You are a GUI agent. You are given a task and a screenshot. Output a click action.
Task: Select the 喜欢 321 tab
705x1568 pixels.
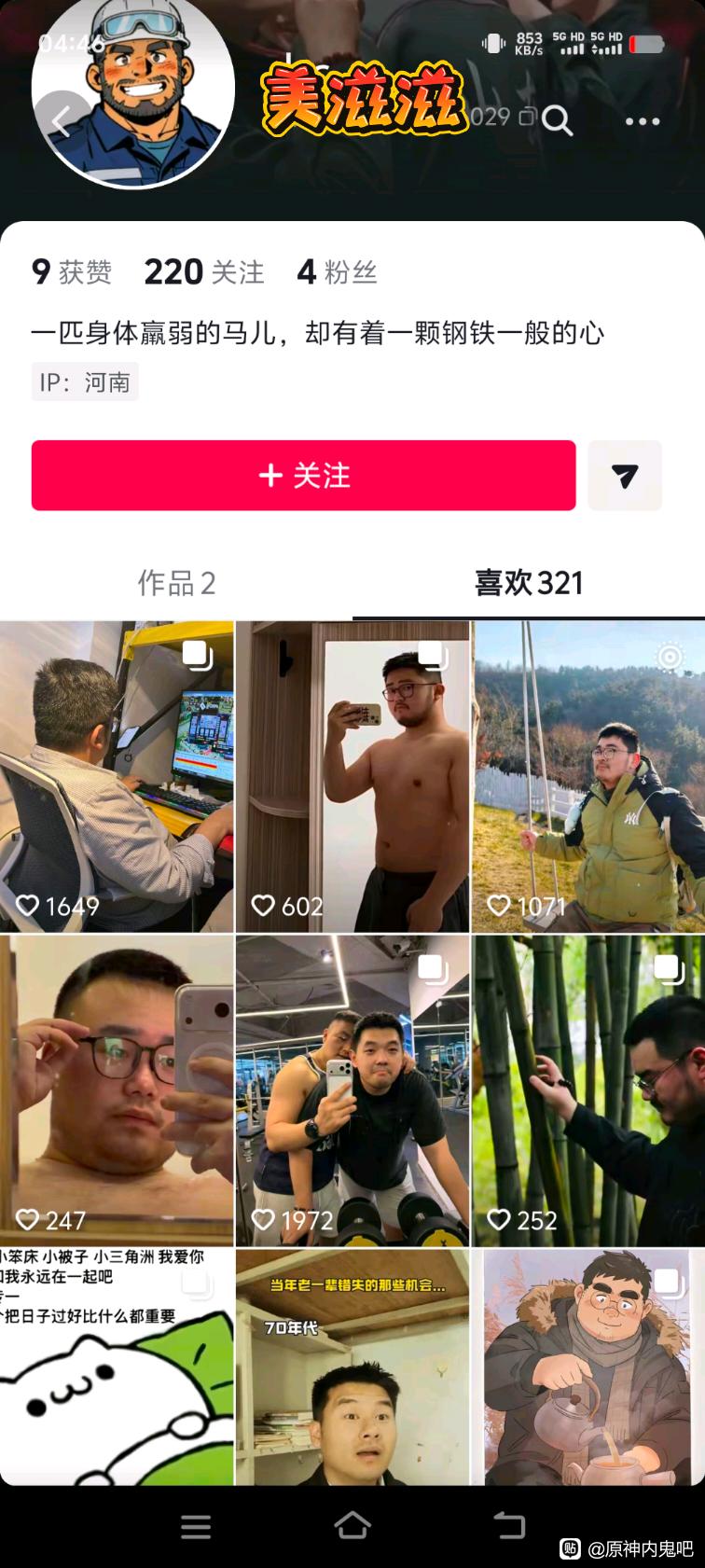(x=528, y=583)
